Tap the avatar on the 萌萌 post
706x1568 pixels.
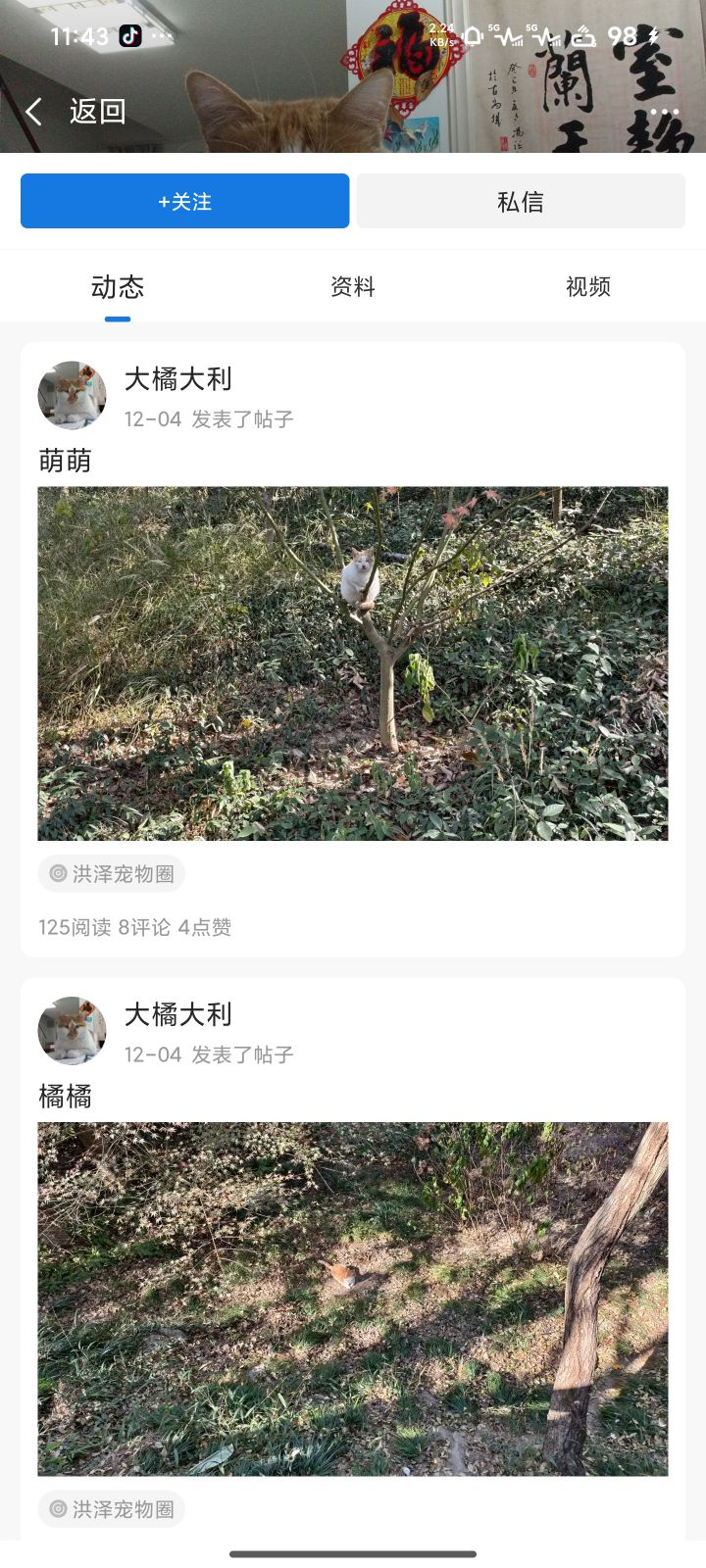pos(72,395)
